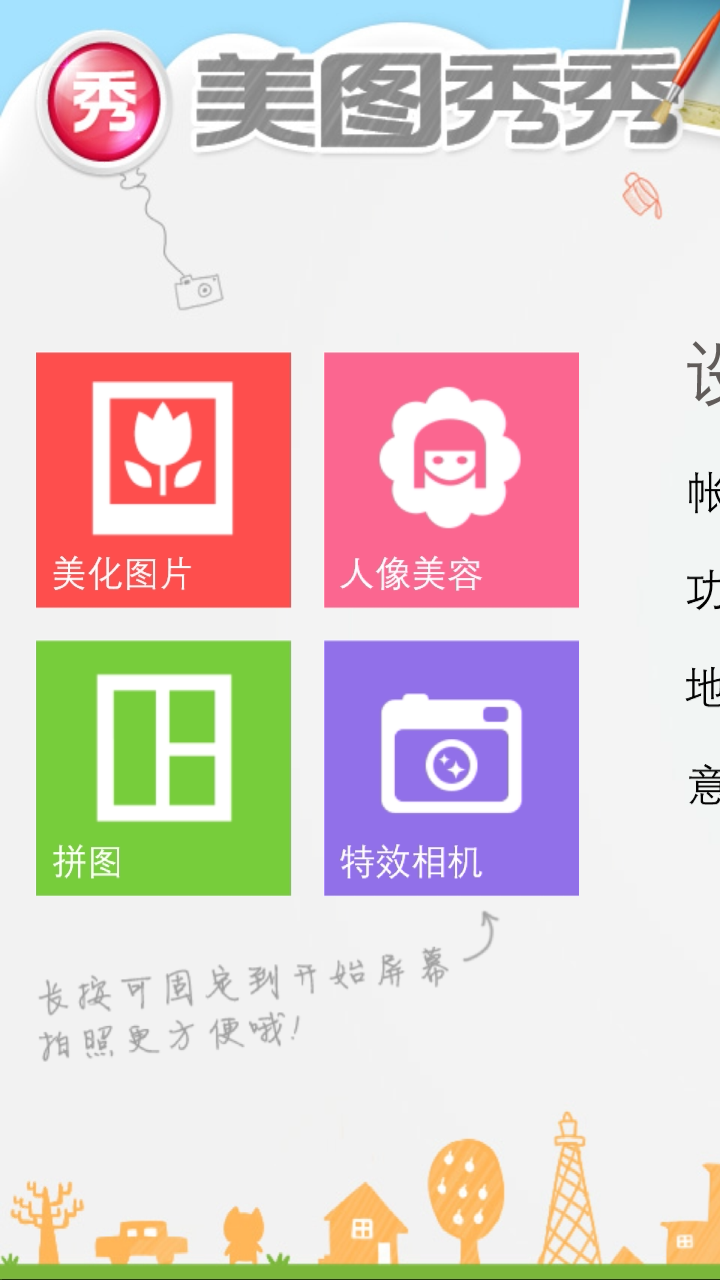The image size is (720, 1280).
Task: Select the 人像美容 portrait retouch tile
Action: pos(451,479)
